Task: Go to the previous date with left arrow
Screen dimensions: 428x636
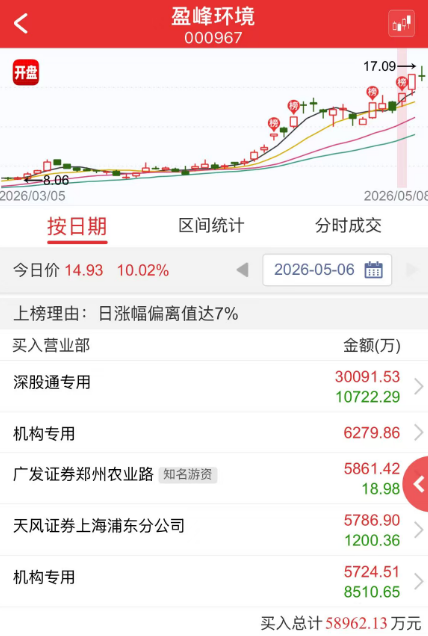Action: pyautogui.click(x=243, y=270)
